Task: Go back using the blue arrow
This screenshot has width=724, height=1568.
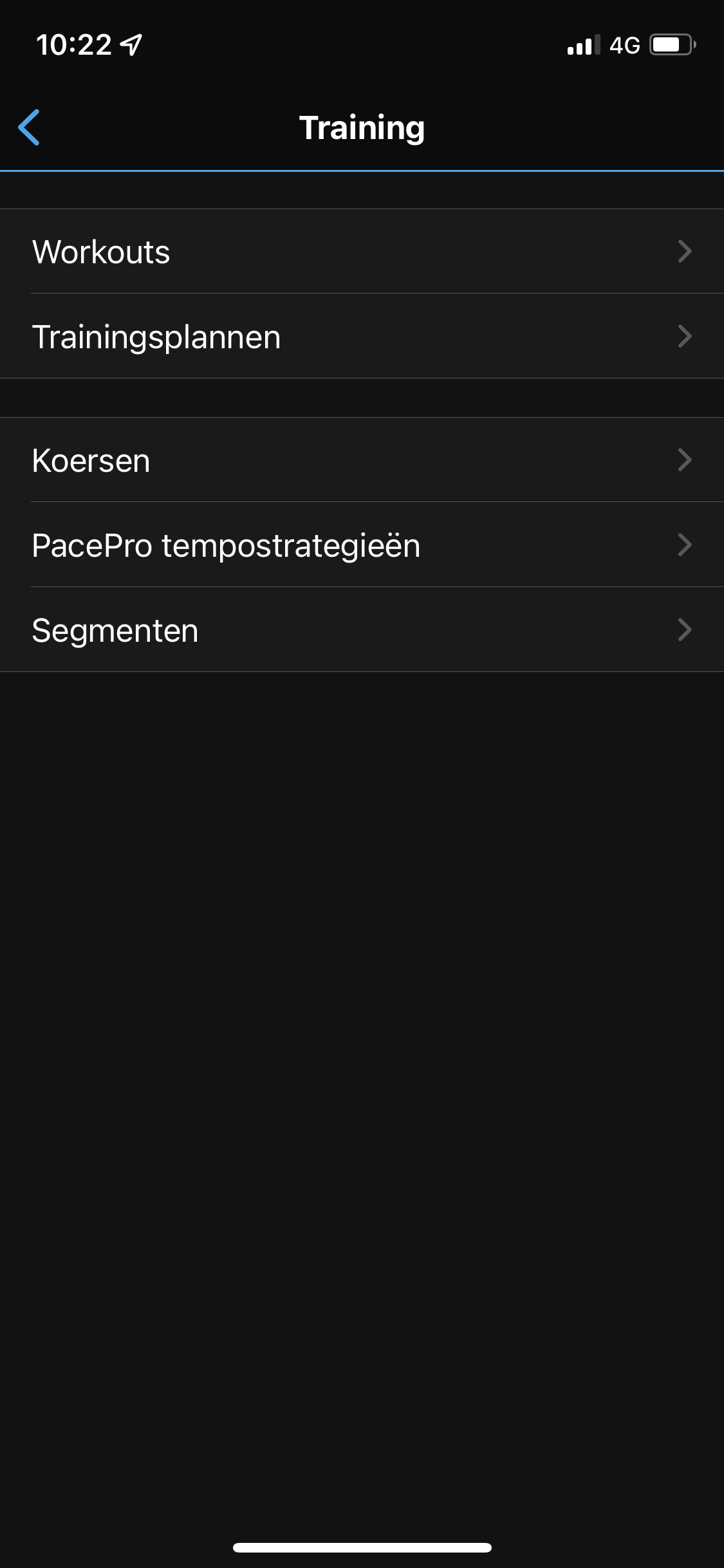Action: (30, 127)
